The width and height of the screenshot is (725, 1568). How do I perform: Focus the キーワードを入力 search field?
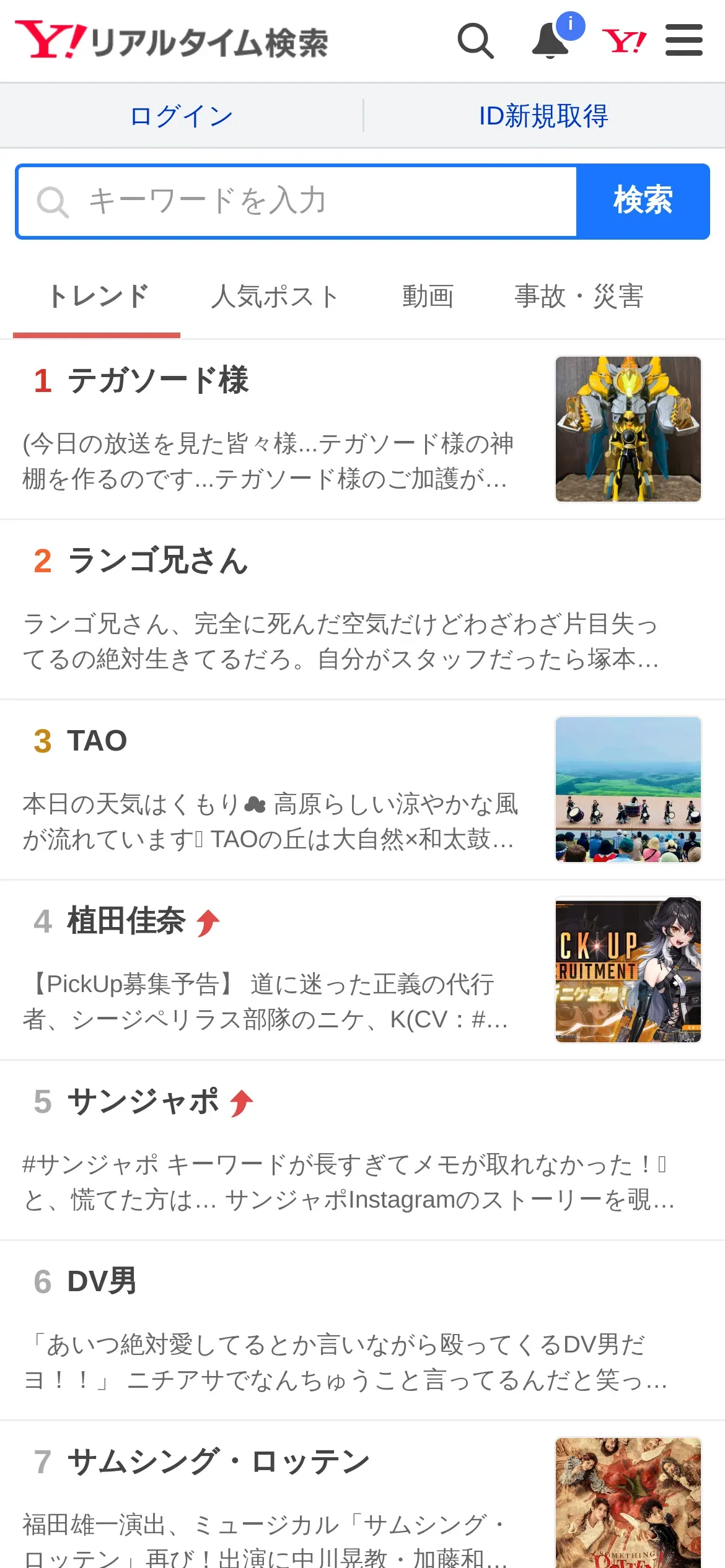(x=297, y=201)
